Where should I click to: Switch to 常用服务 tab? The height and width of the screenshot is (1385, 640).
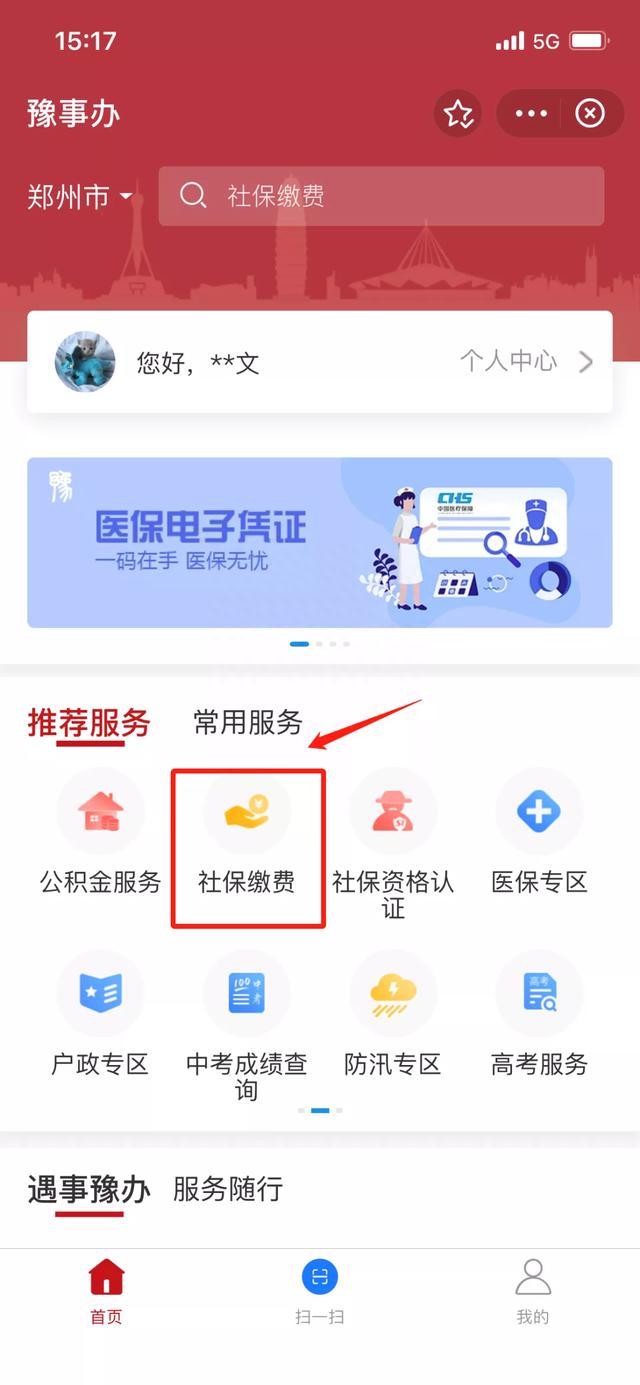click(x=248, y=722)
